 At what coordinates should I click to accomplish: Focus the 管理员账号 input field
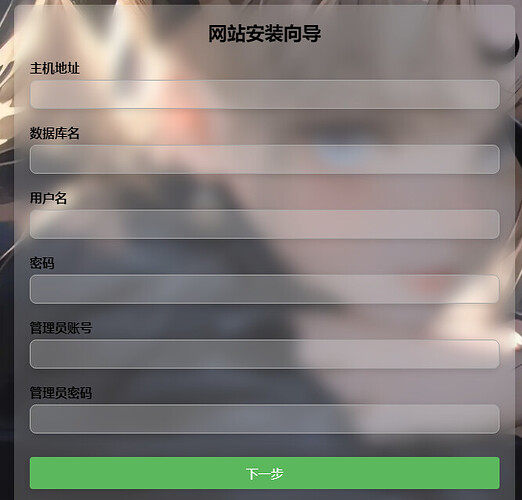point(264,354)
